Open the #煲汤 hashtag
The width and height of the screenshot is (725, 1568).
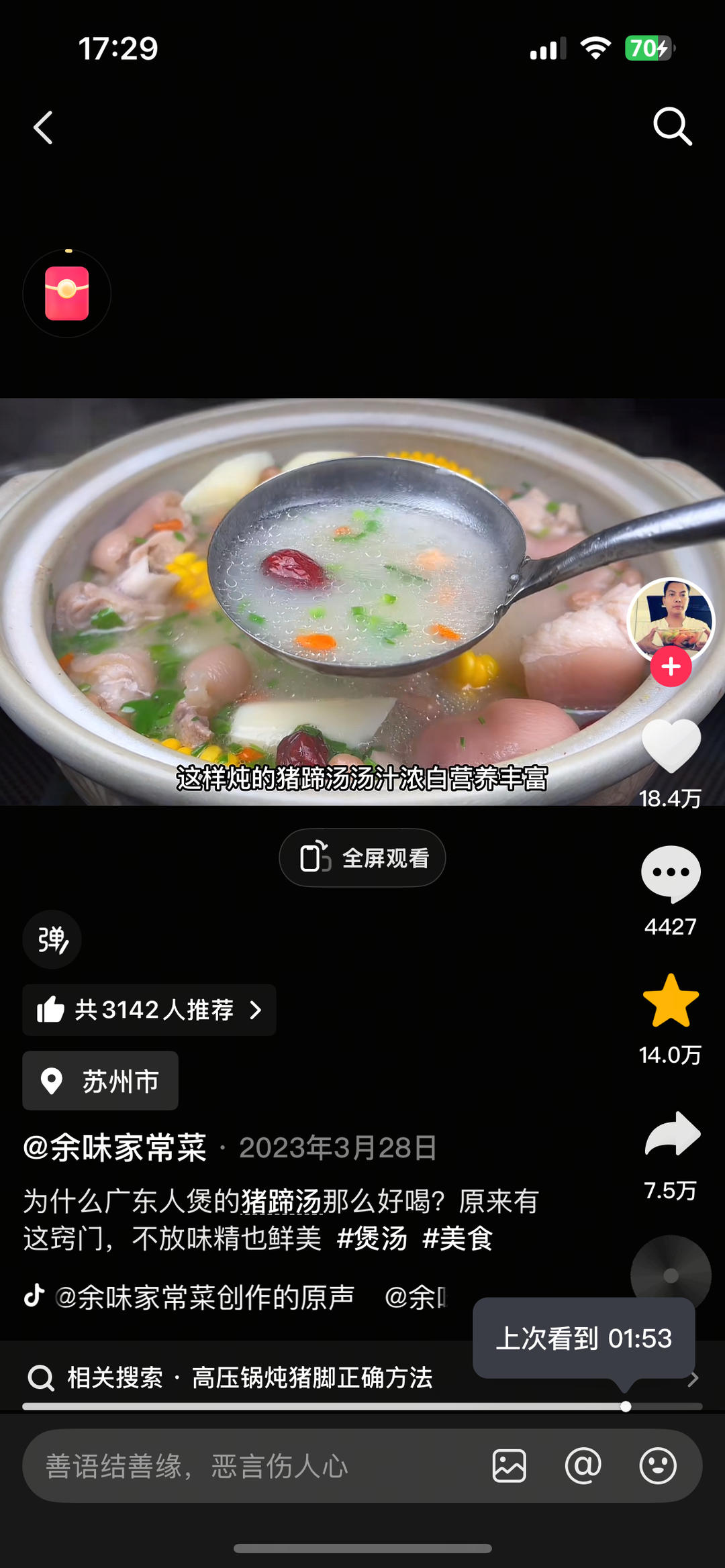tap(372, 1239)
